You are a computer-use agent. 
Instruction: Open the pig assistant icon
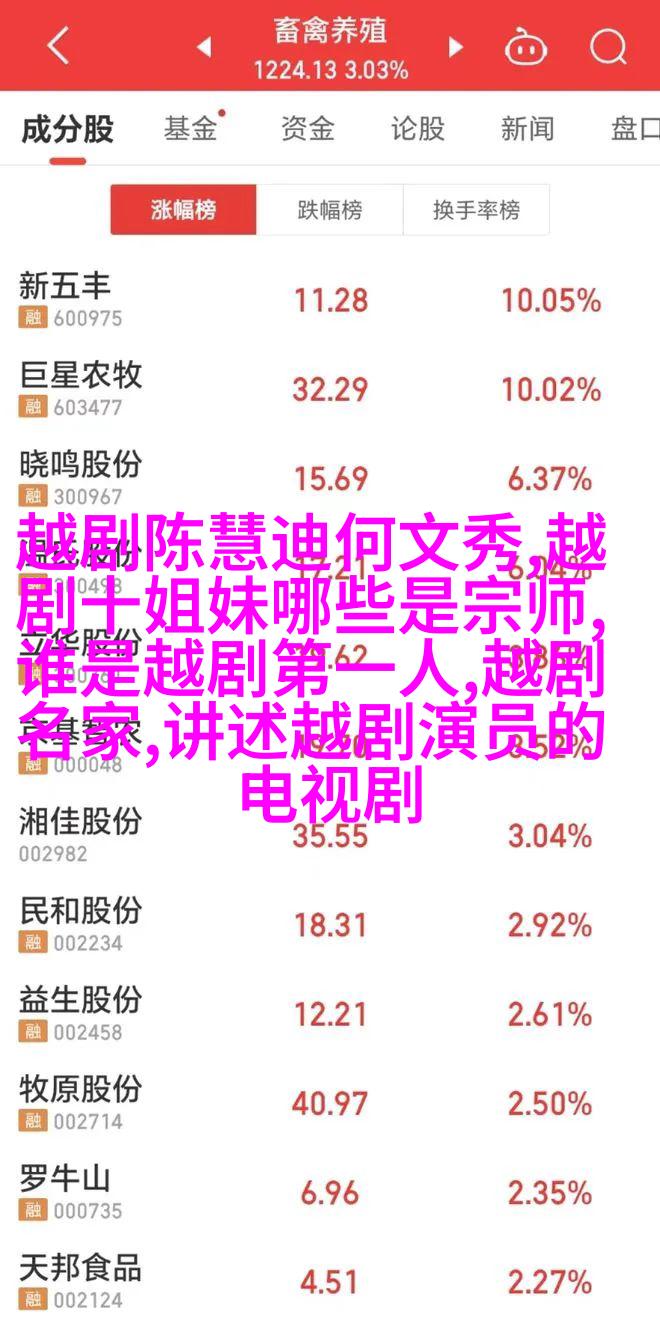coord(523,46)
